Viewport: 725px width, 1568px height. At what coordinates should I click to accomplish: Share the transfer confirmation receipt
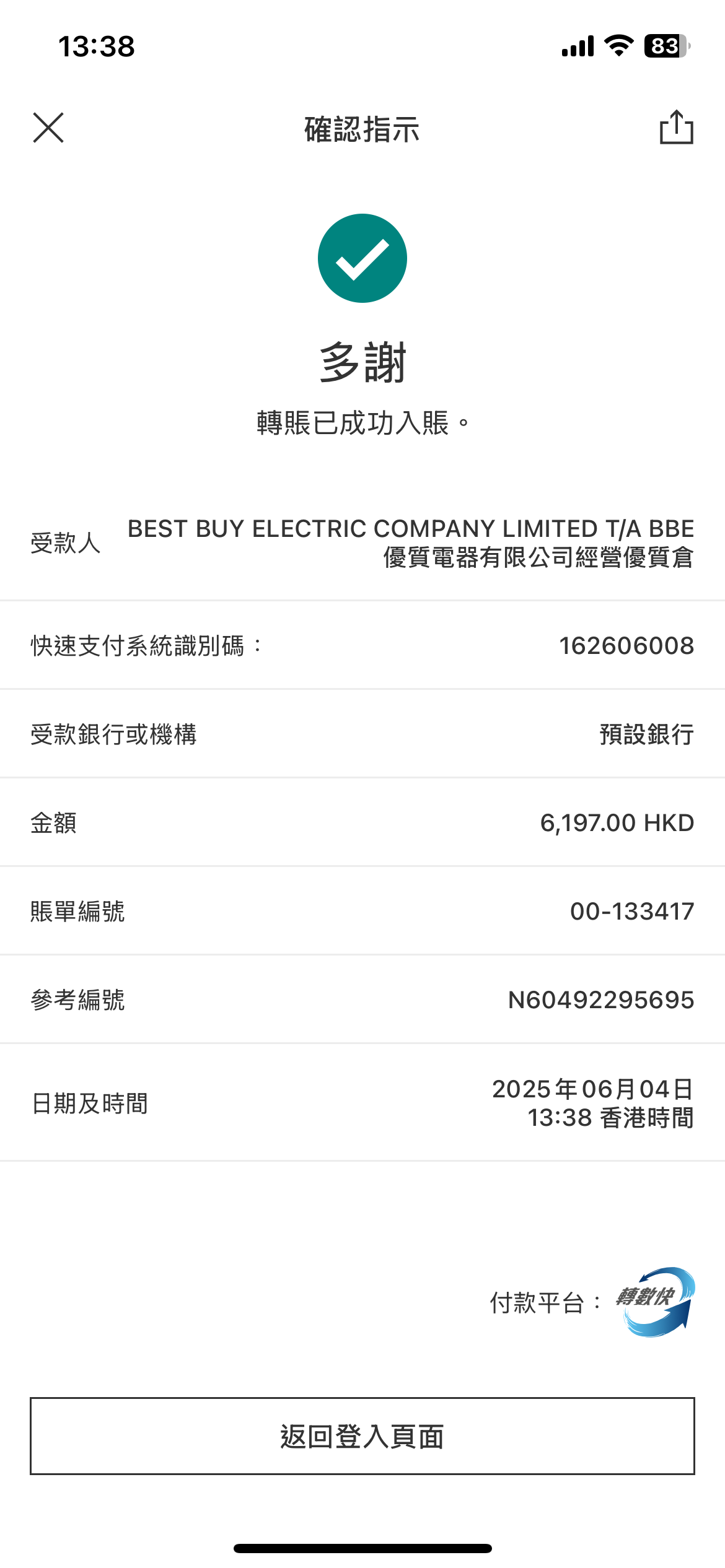pos(676,128)
